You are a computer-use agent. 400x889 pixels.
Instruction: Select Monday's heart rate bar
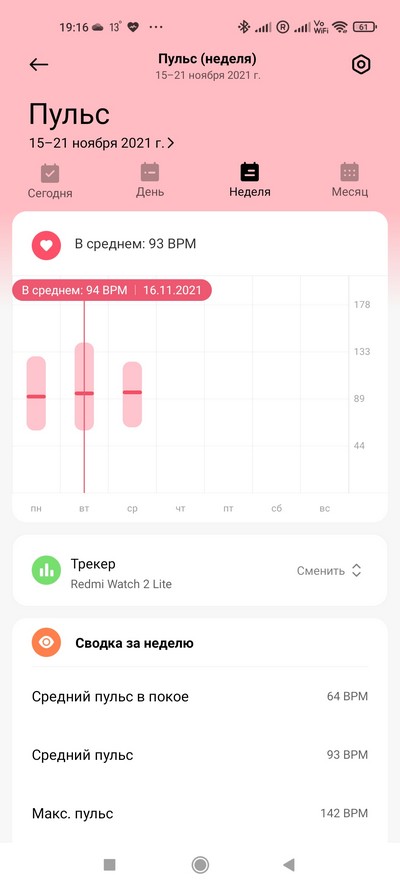point(36,393)
